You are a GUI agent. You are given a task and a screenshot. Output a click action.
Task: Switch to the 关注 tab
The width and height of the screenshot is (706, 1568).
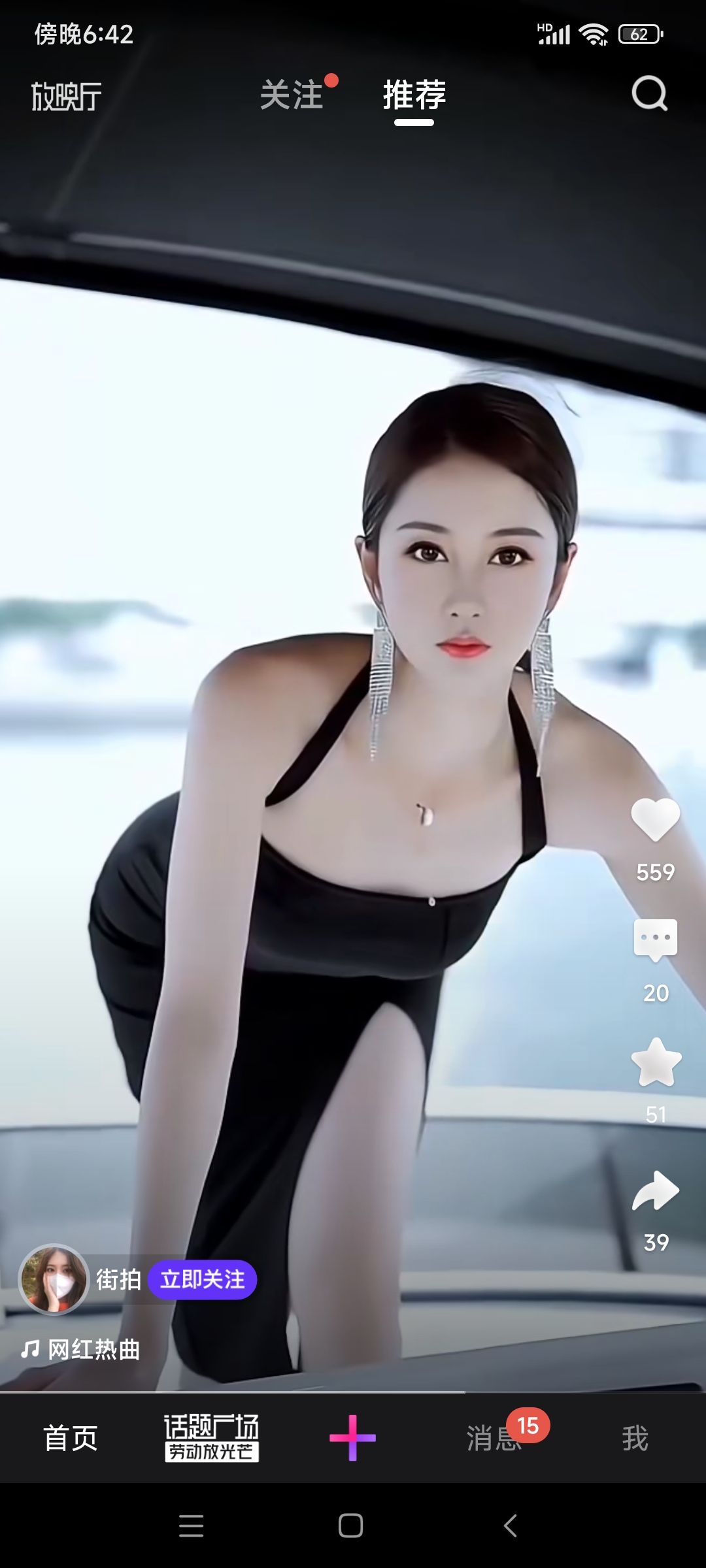(292, 95)
